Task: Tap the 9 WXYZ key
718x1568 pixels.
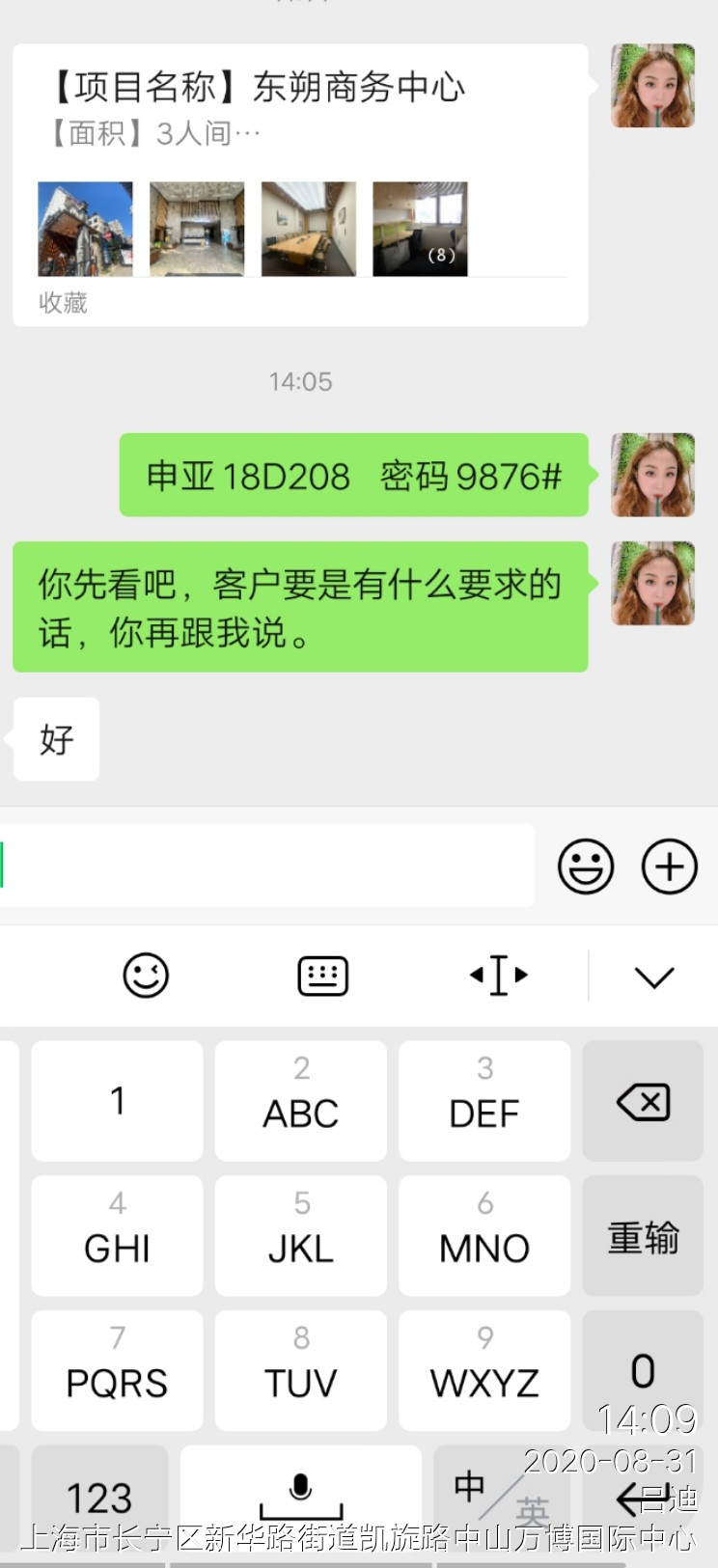Action: pyautogui.click(x=483, y=1369)
